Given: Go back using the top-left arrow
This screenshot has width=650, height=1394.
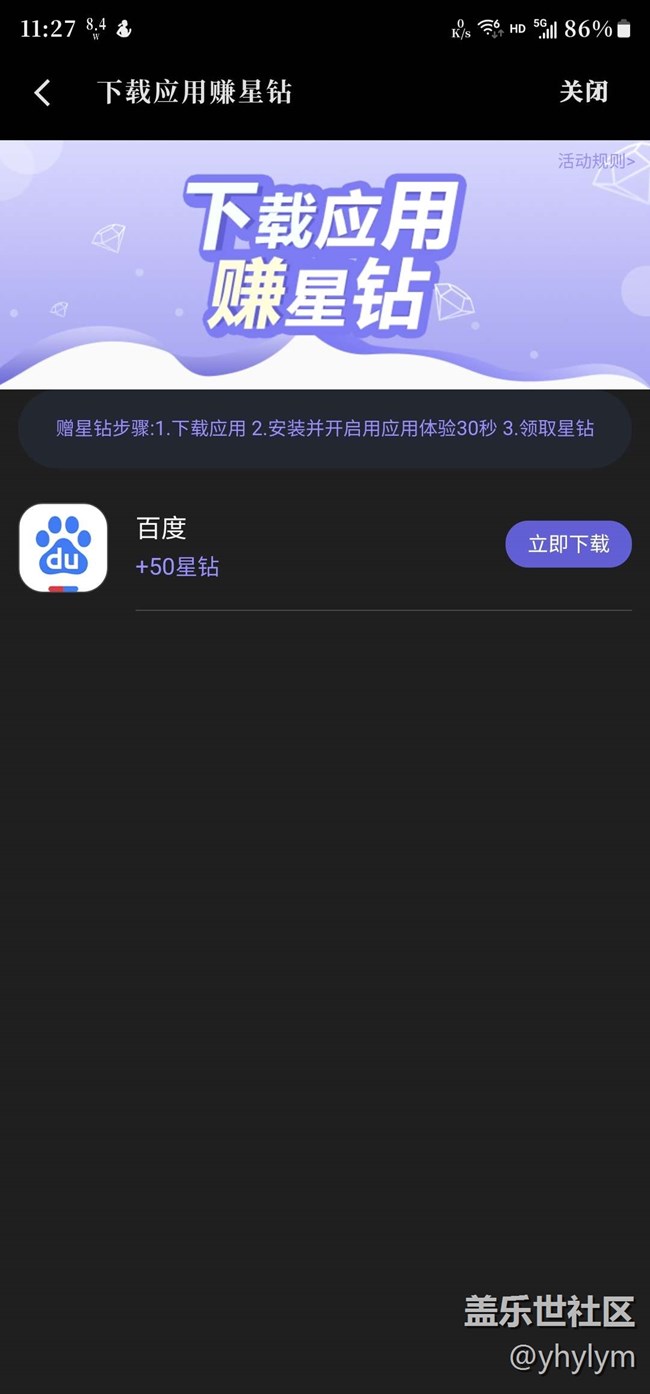Looking at the screenshot, I should click(42, 93).
